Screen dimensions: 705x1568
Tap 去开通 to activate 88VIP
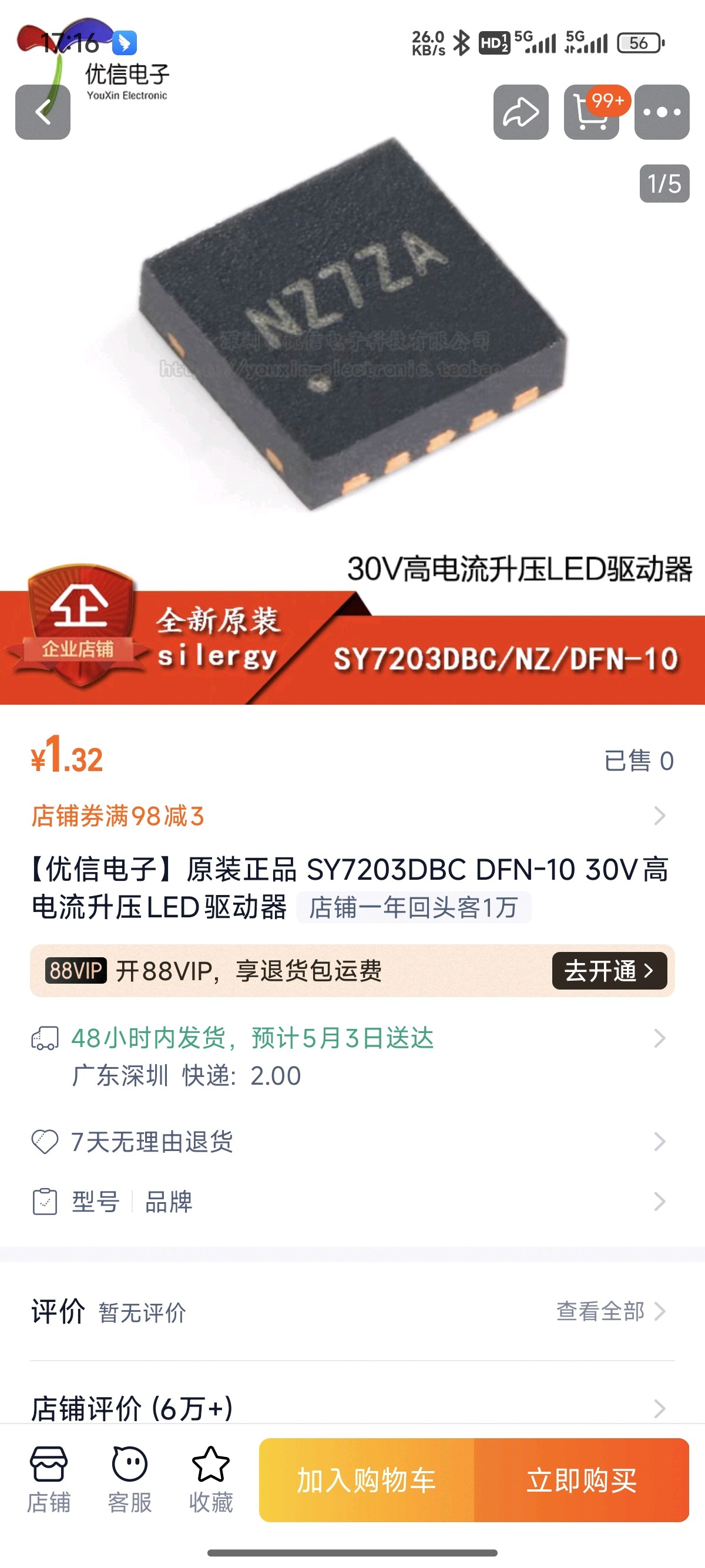(x=609, y=970)
